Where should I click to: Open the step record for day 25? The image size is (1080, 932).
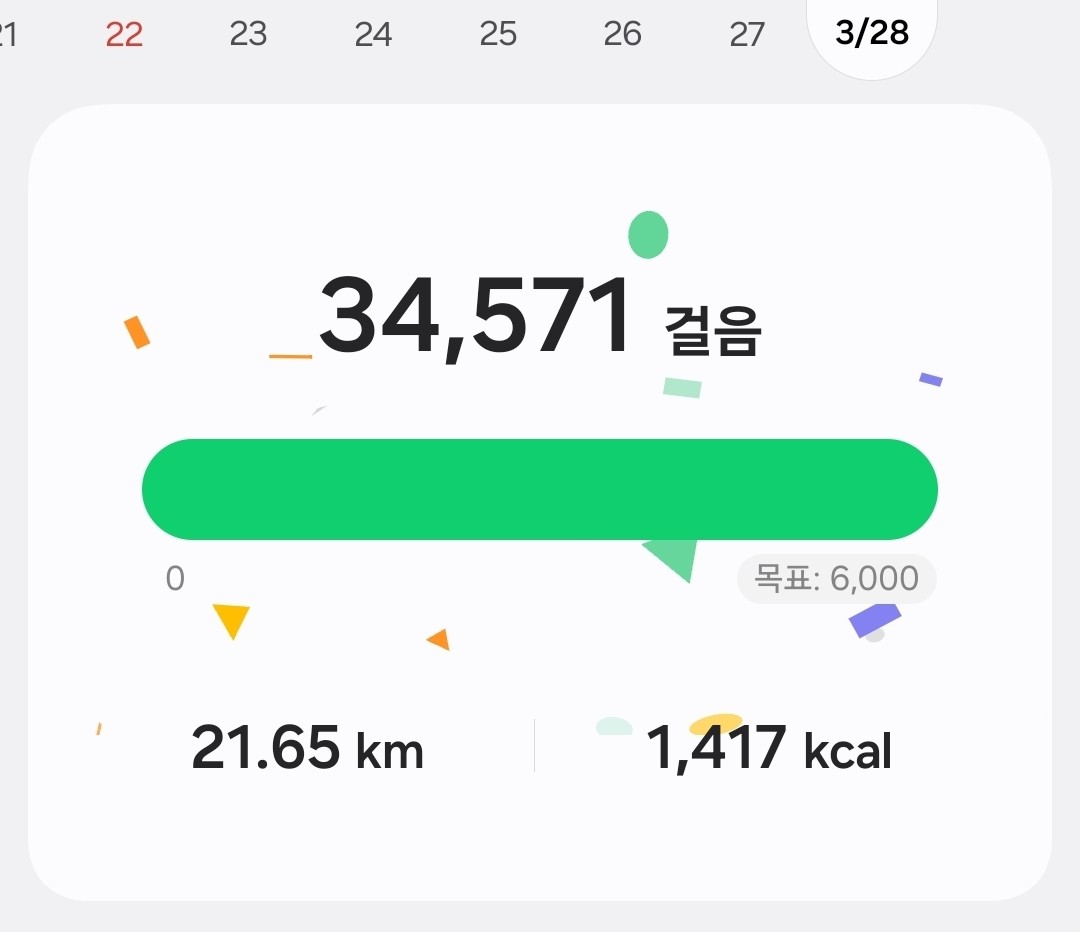point(498,35)
